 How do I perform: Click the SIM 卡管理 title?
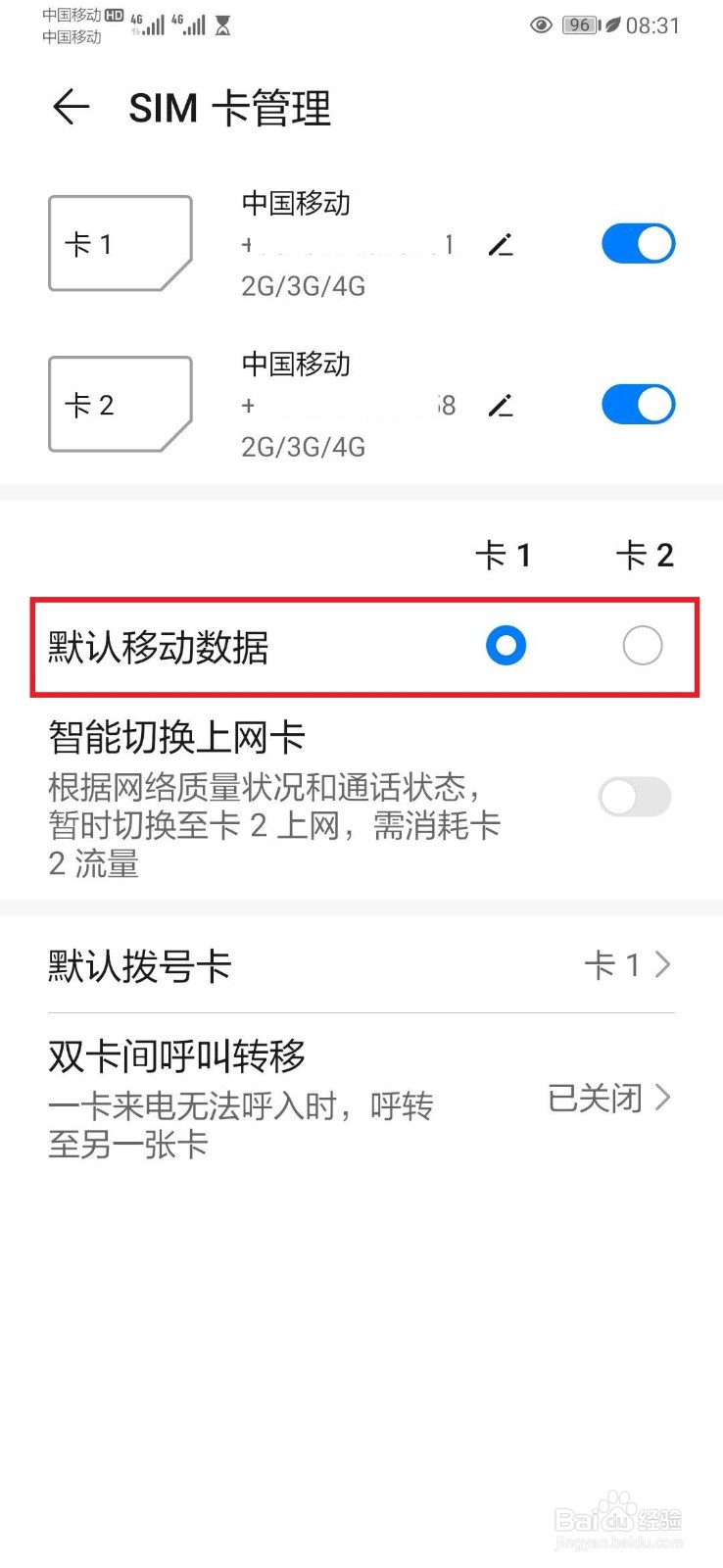point(230,108)
